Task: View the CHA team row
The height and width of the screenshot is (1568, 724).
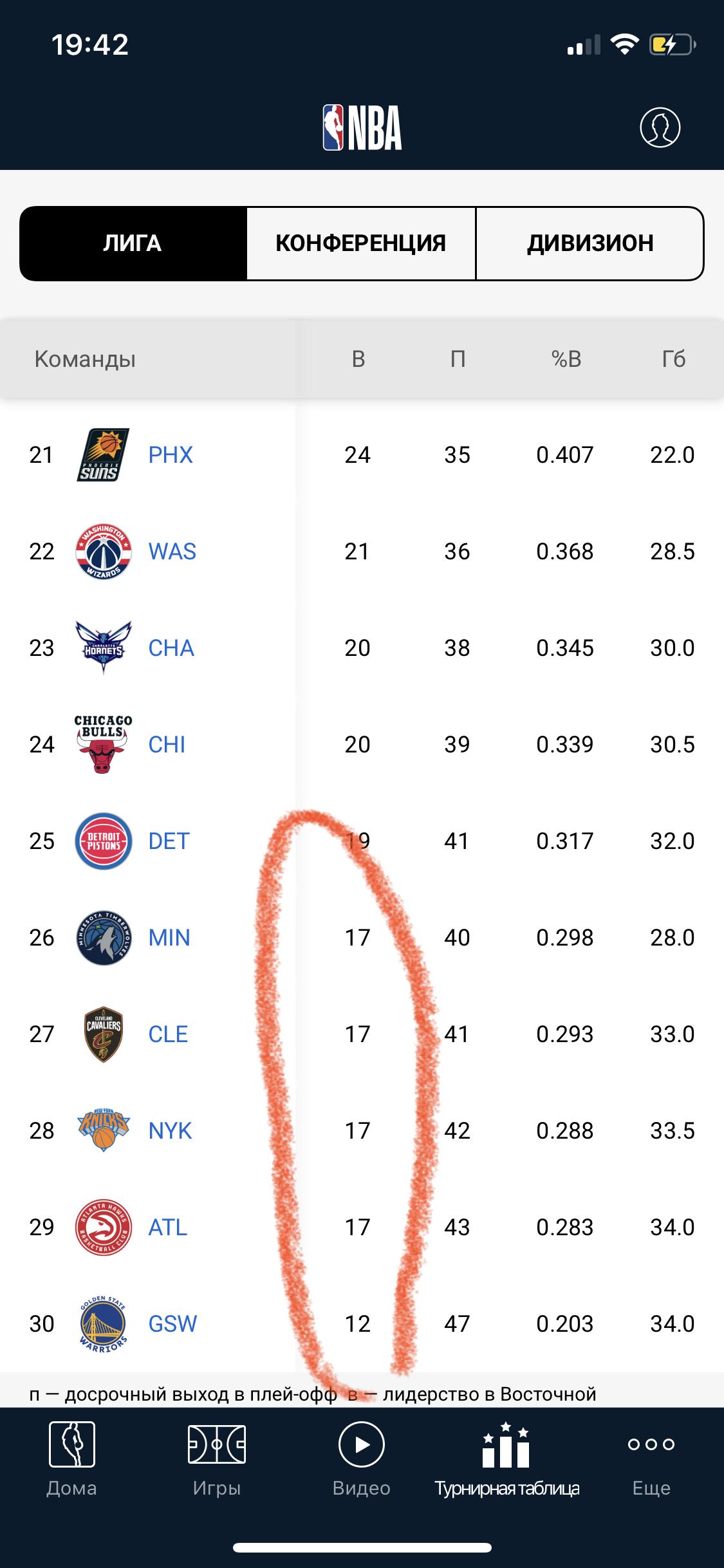Action: click(362, 648)
